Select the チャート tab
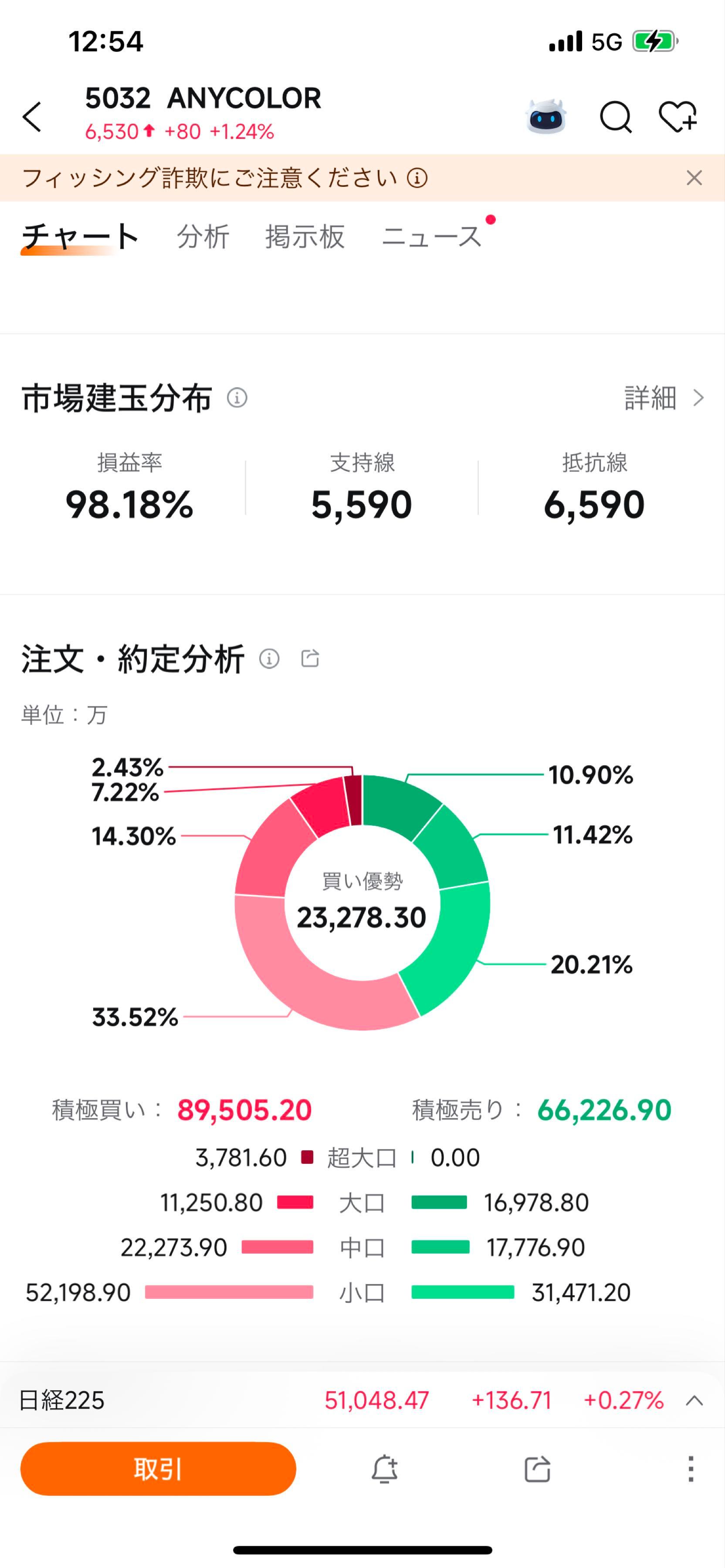Viewport: 725px width, 1568px height. pyautogui.click(x=80, y=236)
